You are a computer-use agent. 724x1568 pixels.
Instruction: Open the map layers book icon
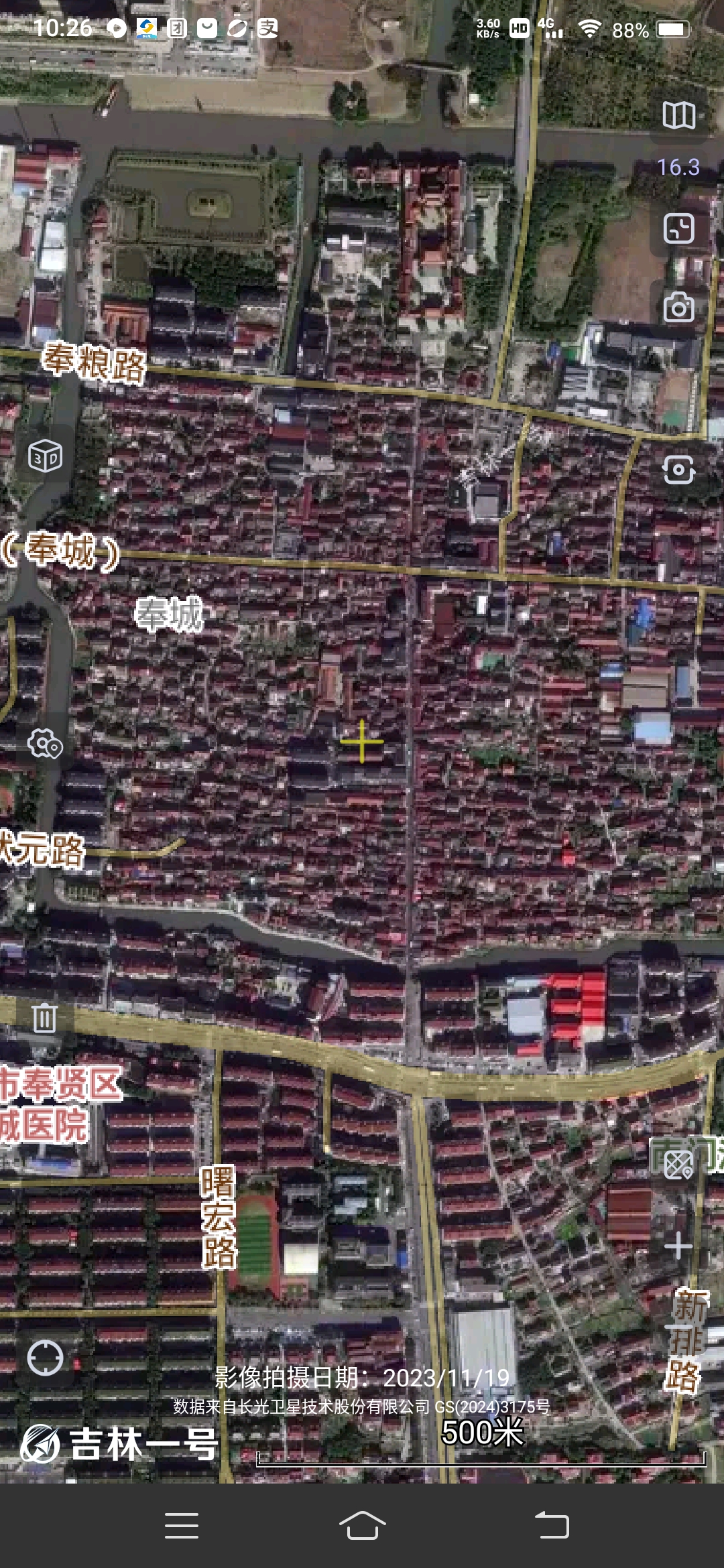[x=679, y=115]
